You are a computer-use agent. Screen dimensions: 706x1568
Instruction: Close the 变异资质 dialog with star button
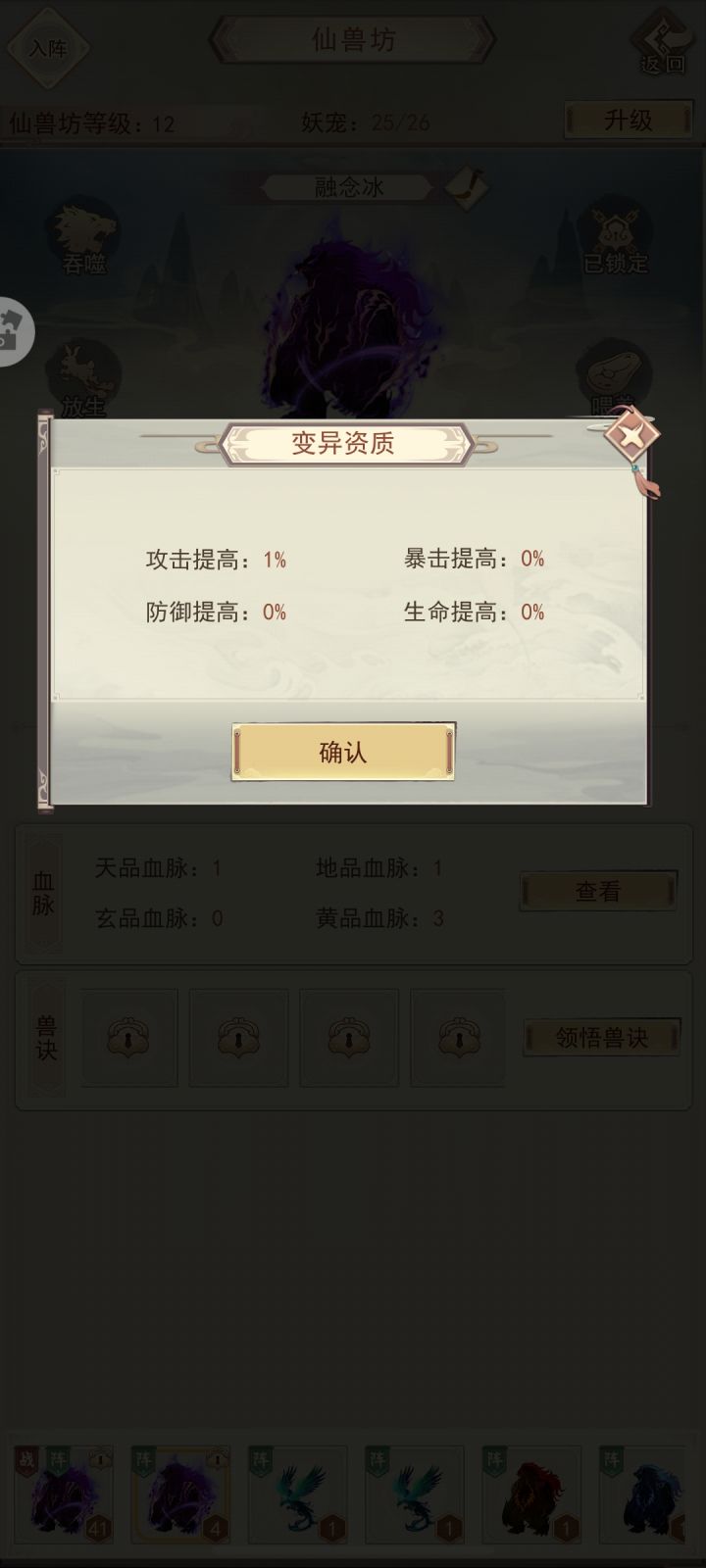(x=630, y=435)
